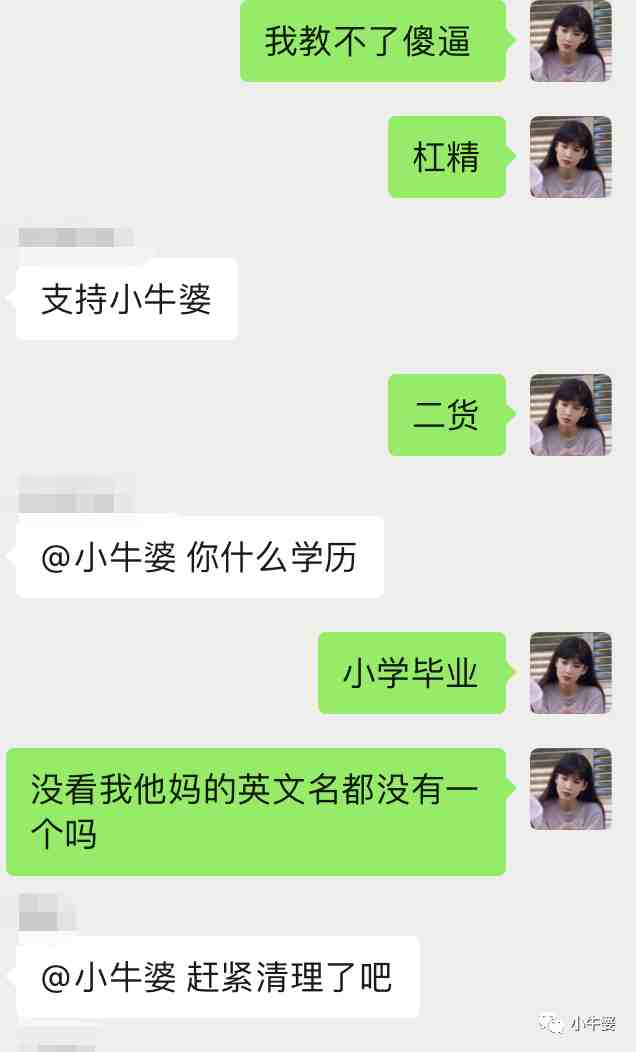636x1052 pixels.
Task: Open avatar beside the '我教不了傻逼' message
Action: pos(570,41)
